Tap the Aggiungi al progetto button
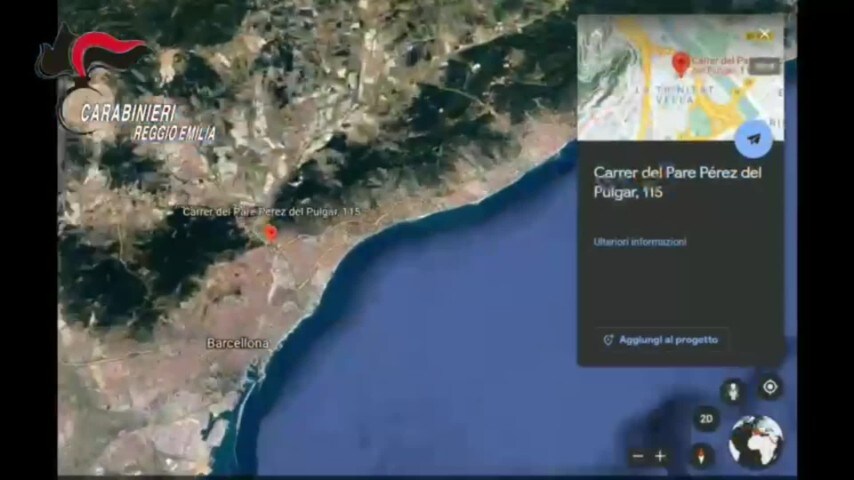The width and height of the screenshot is (854, 480). (x=660, y=340)
